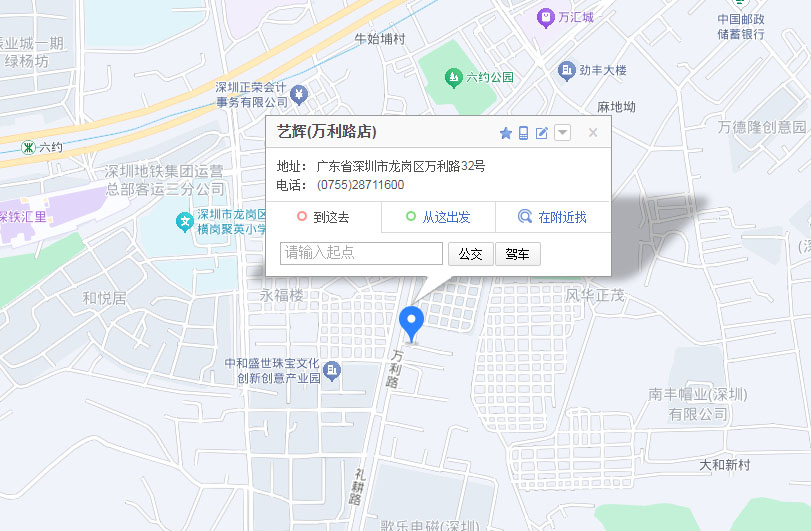The height and width of the screenshot is (531, 811).
Task: Get 公交 transit directions
Action: 470,254
